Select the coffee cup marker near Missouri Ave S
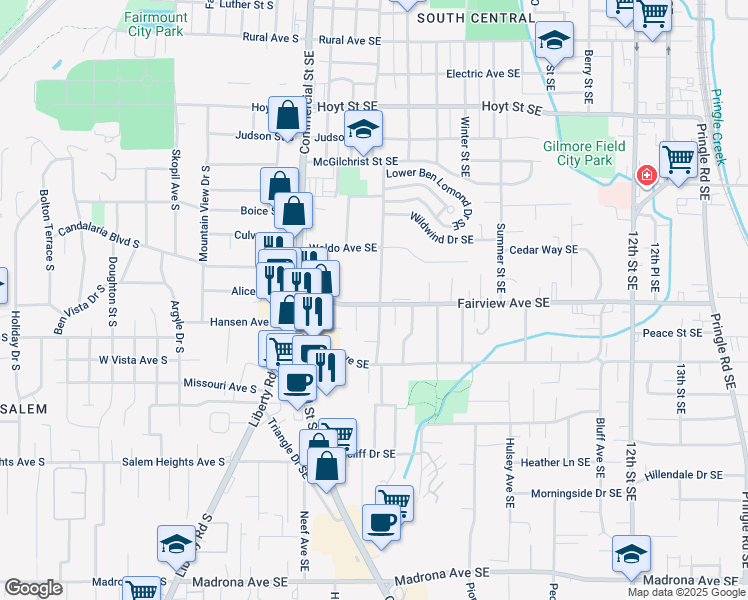 coord(297,381)
